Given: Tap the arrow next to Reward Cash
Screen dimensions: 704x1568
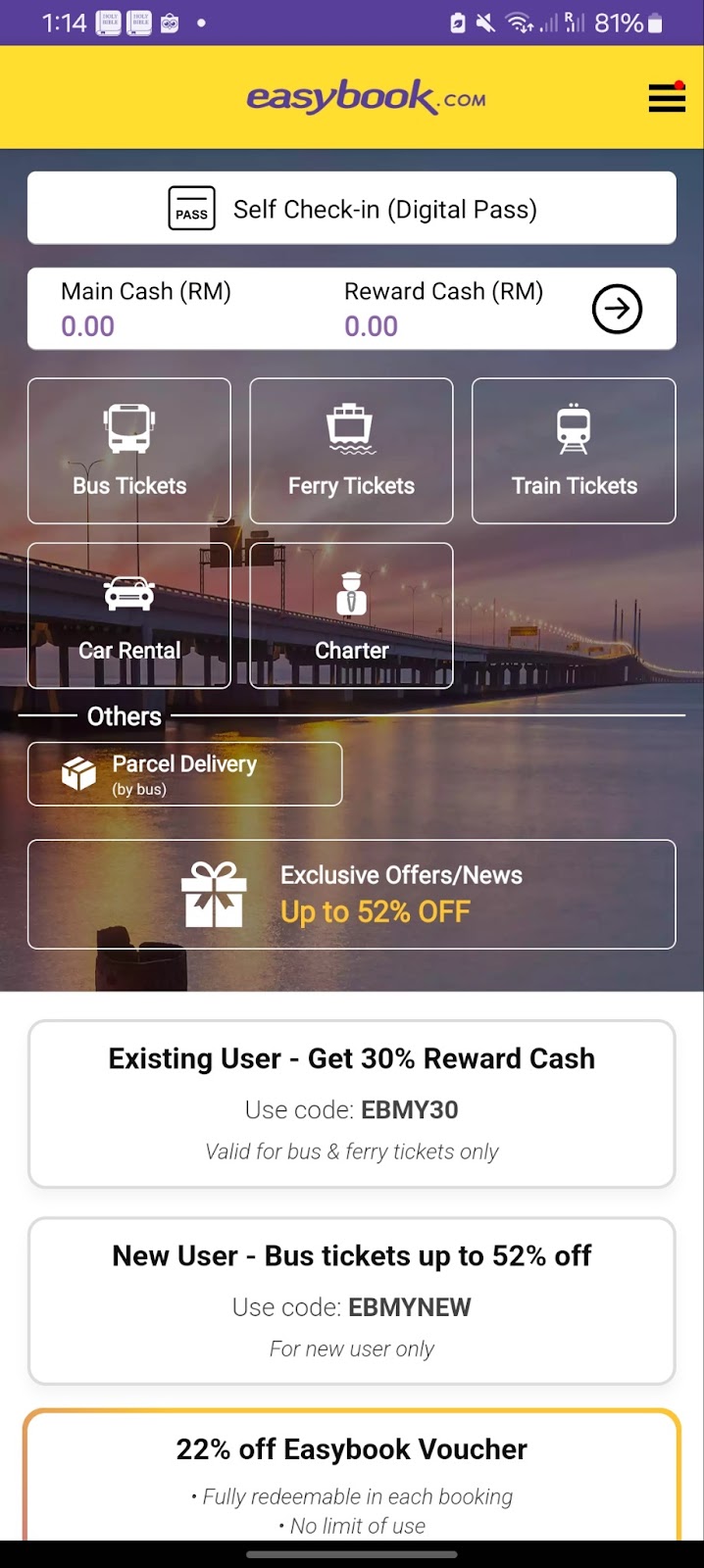Looking at the screenshot, I should [x=617, y=310].
